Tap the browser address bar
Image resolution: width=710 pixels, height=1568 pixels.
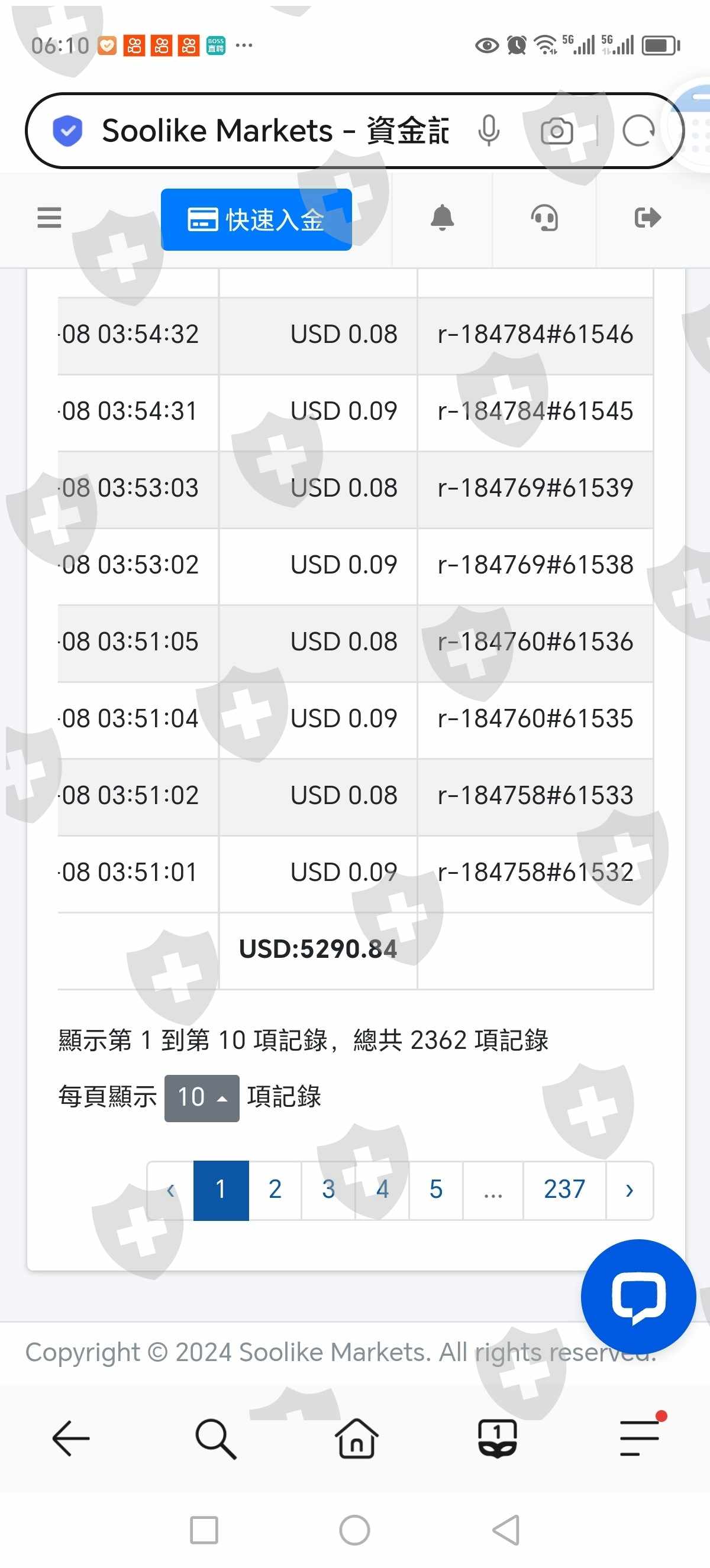tap(274, 131)
